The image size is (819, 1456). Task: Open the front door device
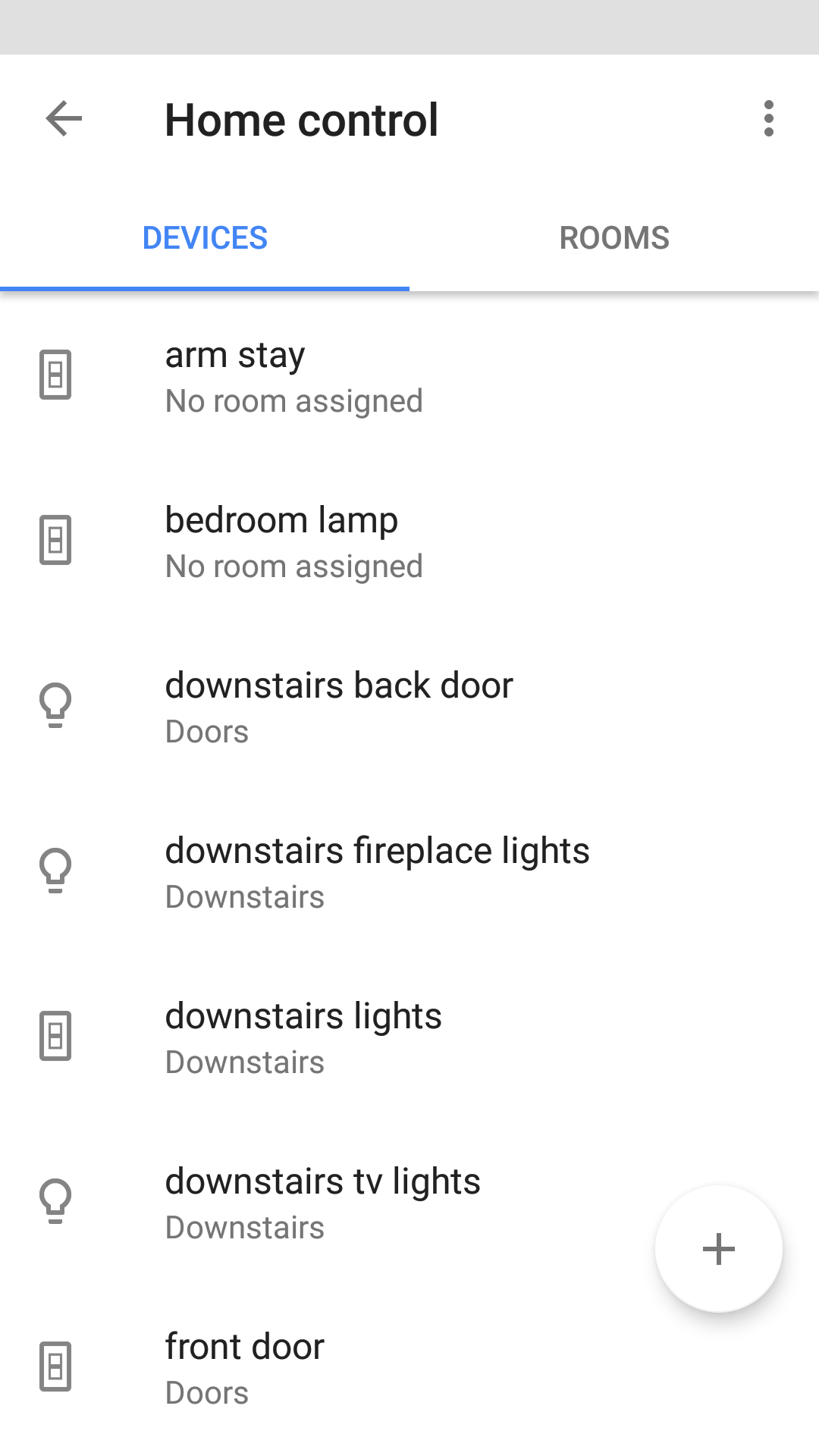tap(245, 1369)
